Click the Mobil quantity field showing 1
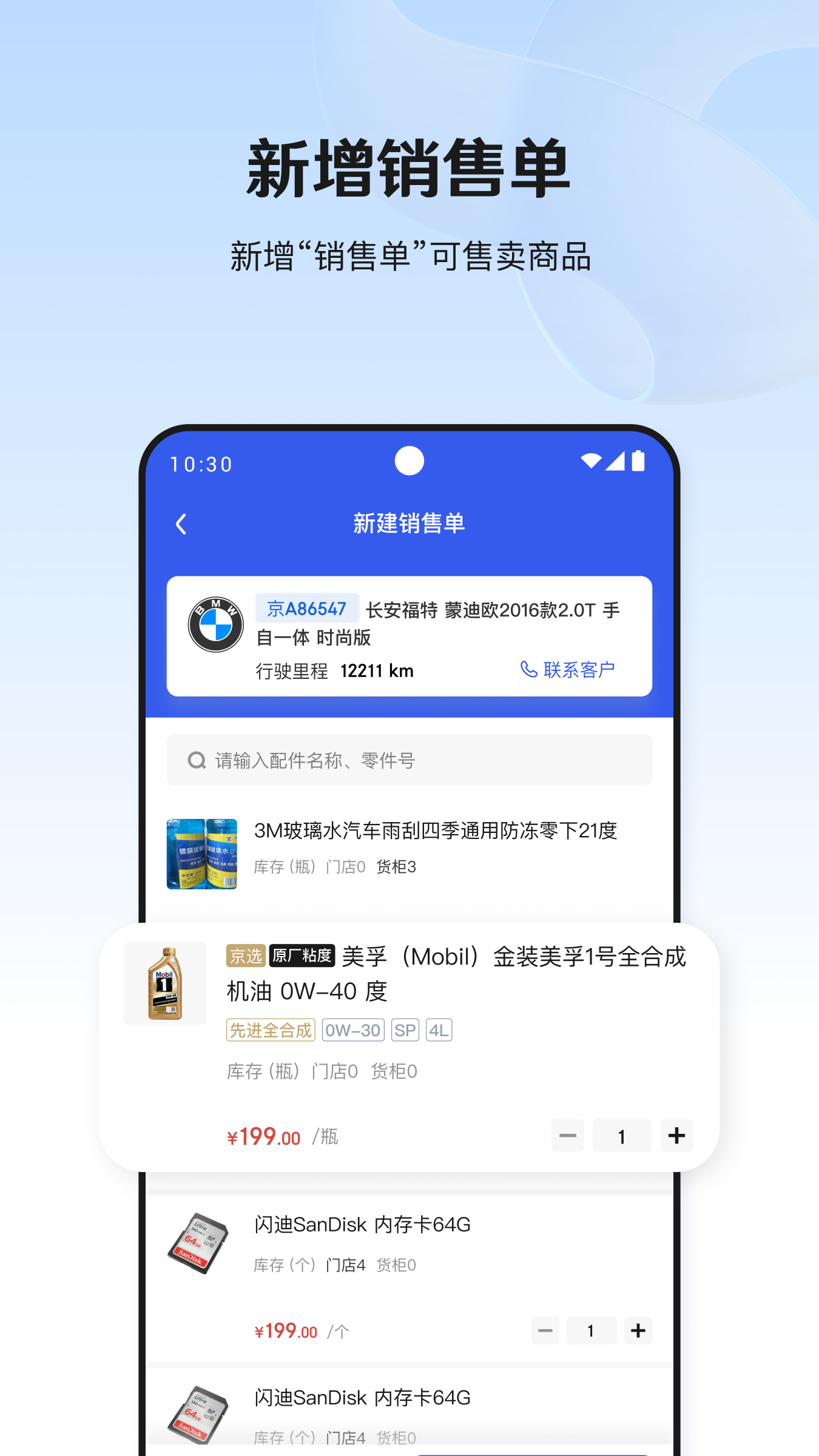 coord(622,1135)
